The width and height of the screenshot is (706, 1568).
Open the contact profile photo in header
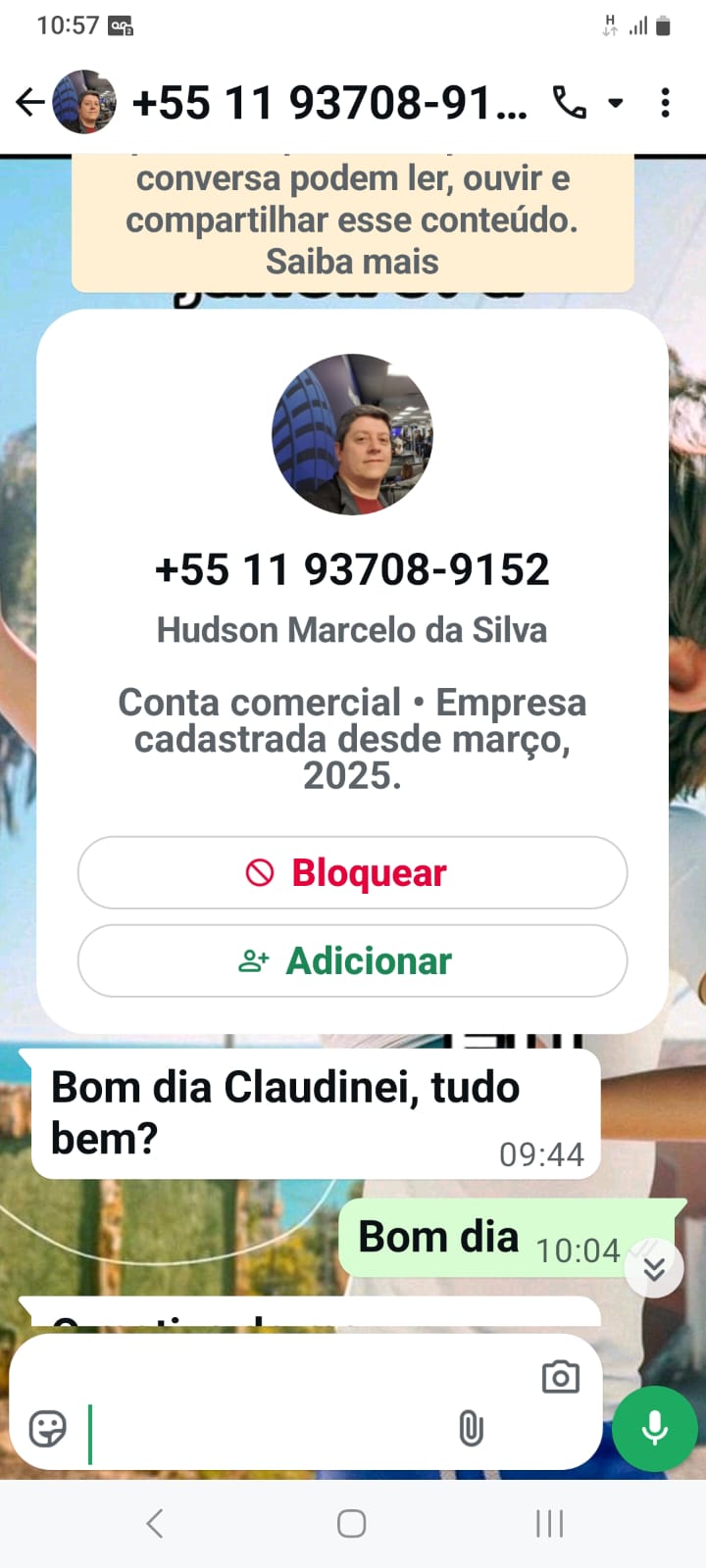tap(84, 102)
